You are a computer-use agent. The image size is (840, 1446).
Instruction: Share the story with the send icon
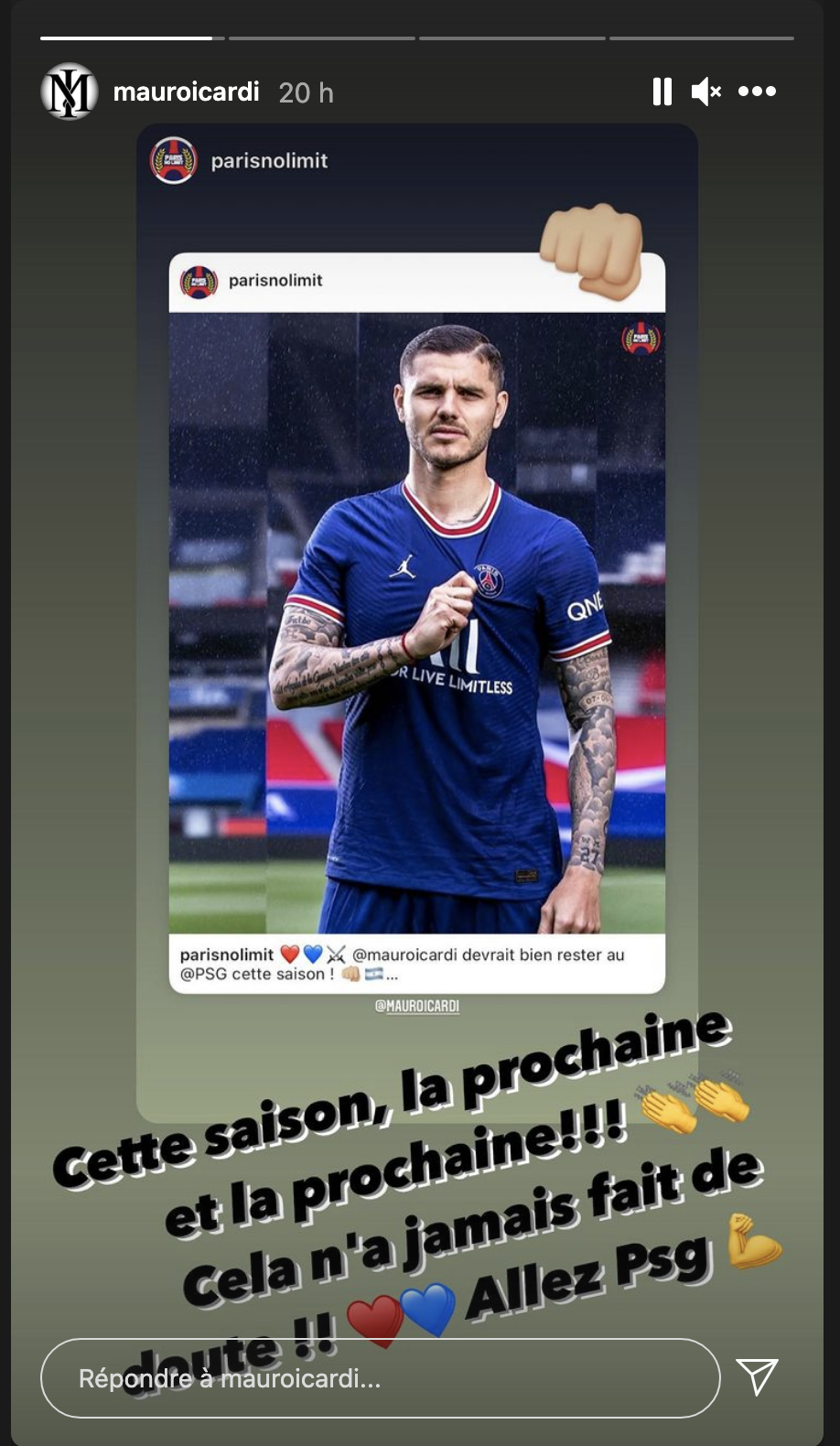[757, 1377]
